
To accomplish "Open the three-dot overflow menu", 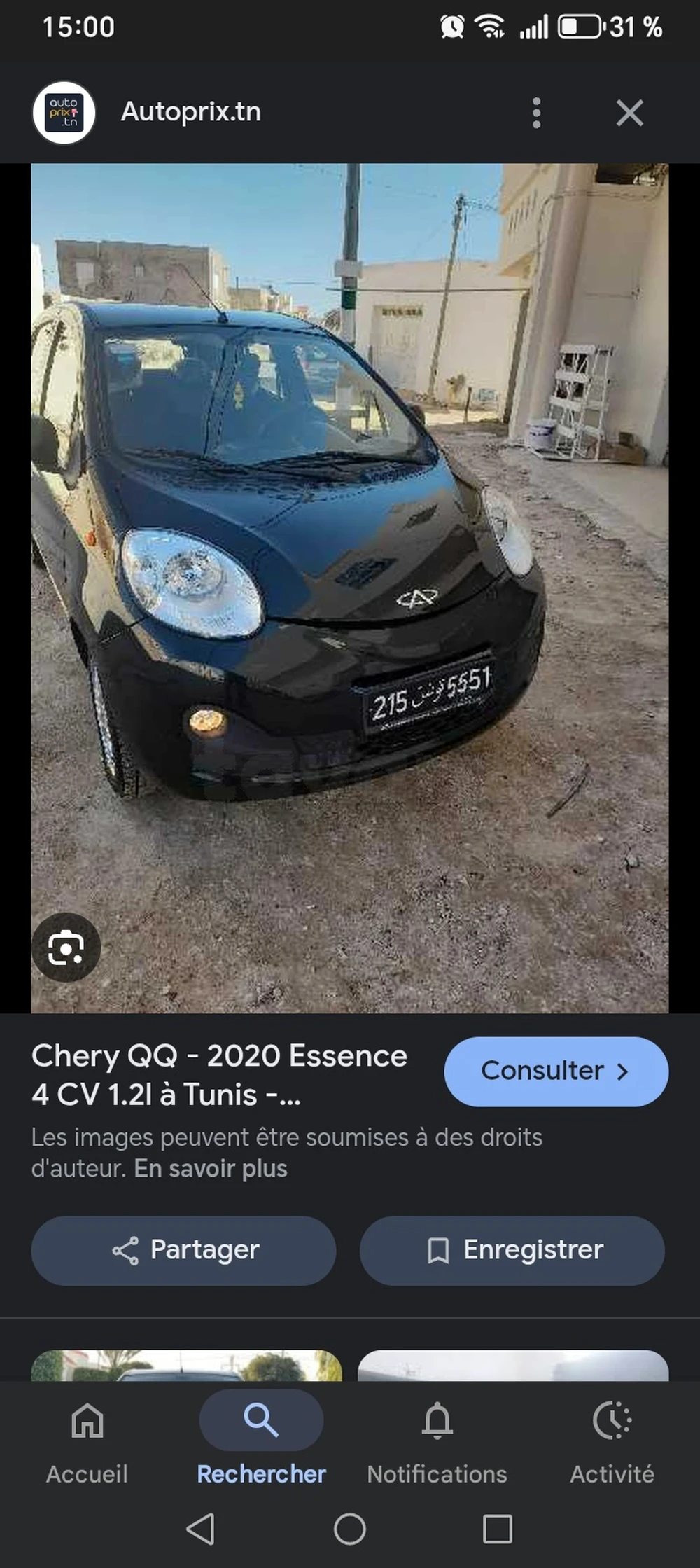I will pos(536,113).
